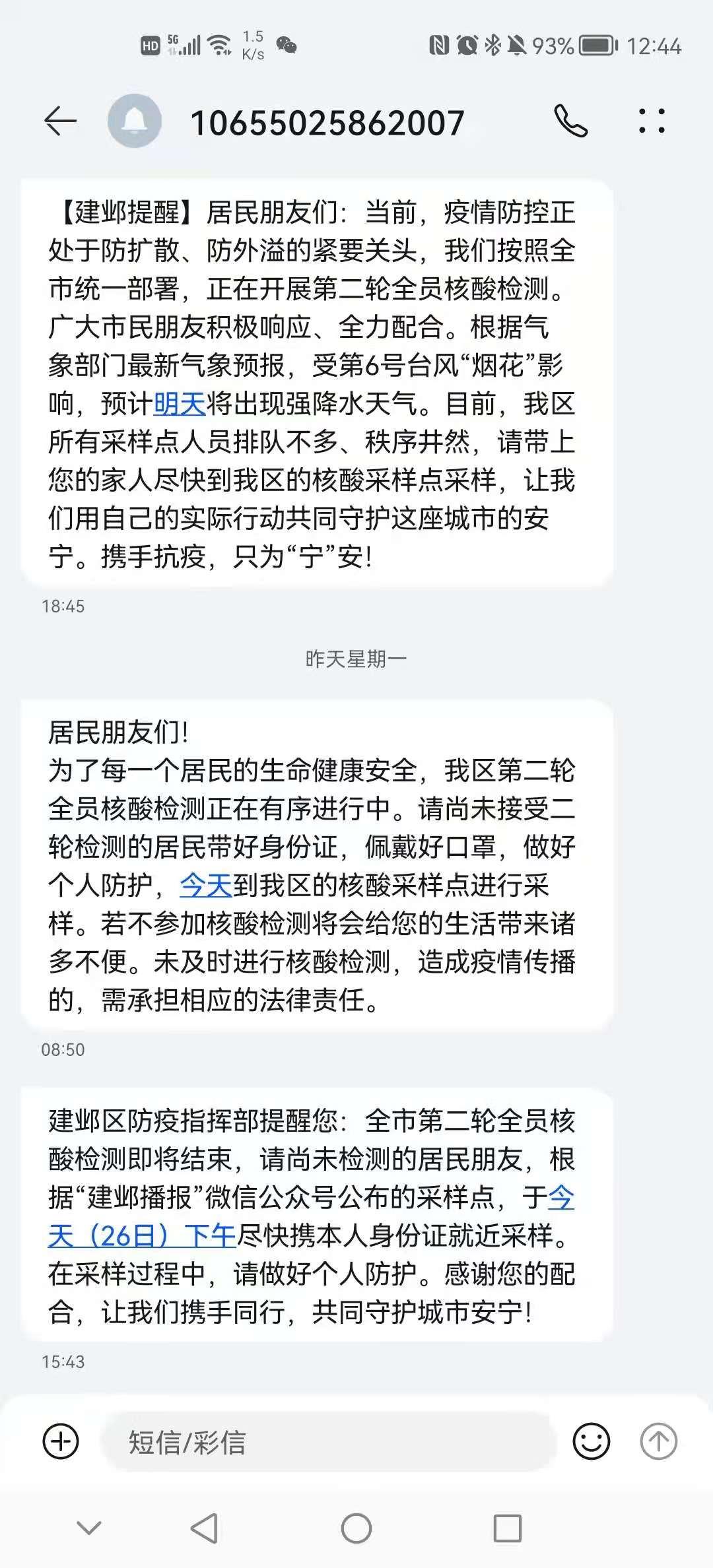Call the number 10655025862007
Screen dimensions: 713x1568
tap(570, 121)
